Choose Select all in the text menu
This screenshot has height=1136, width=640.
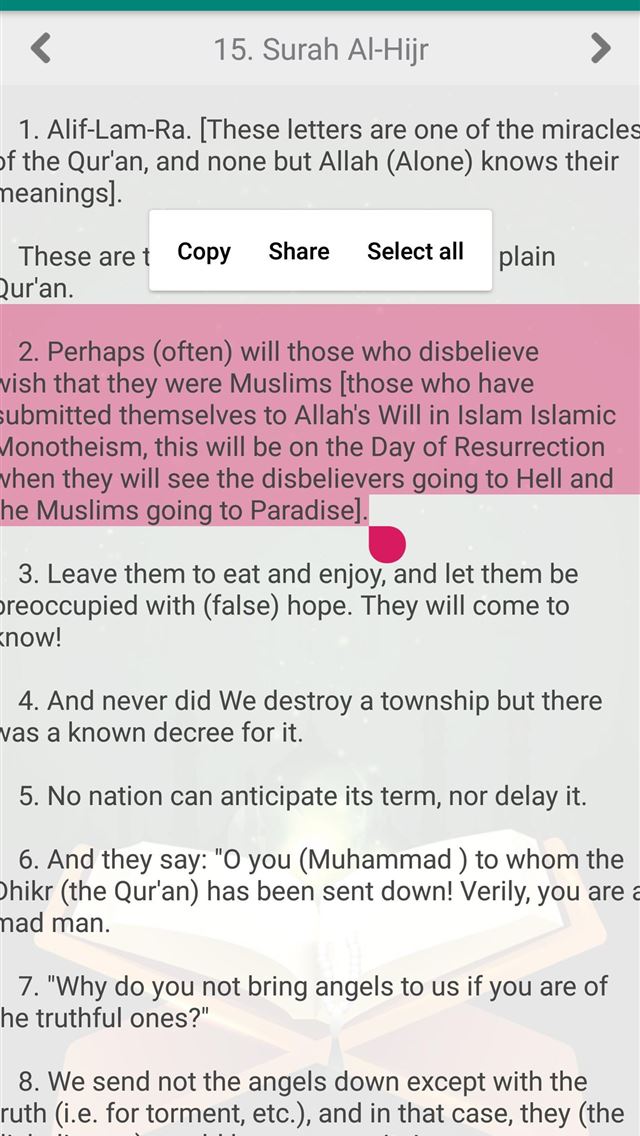coord(415,251)
